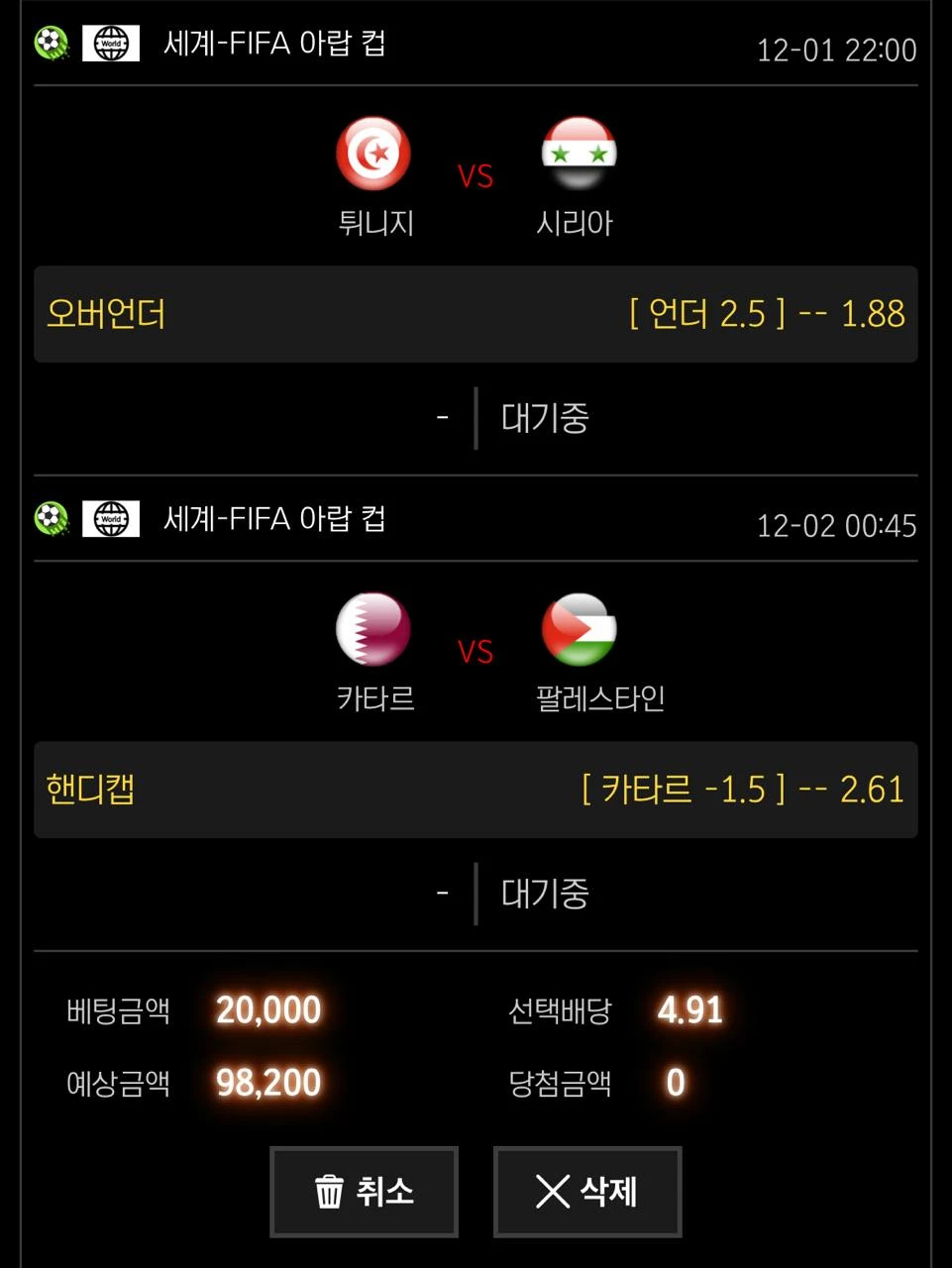Image resolution: width=952 pixels, height=1268 pixels.
Task: Click the 예상금액 amount 98,200
Action: pyautogui.click(x=267, y=1082)
